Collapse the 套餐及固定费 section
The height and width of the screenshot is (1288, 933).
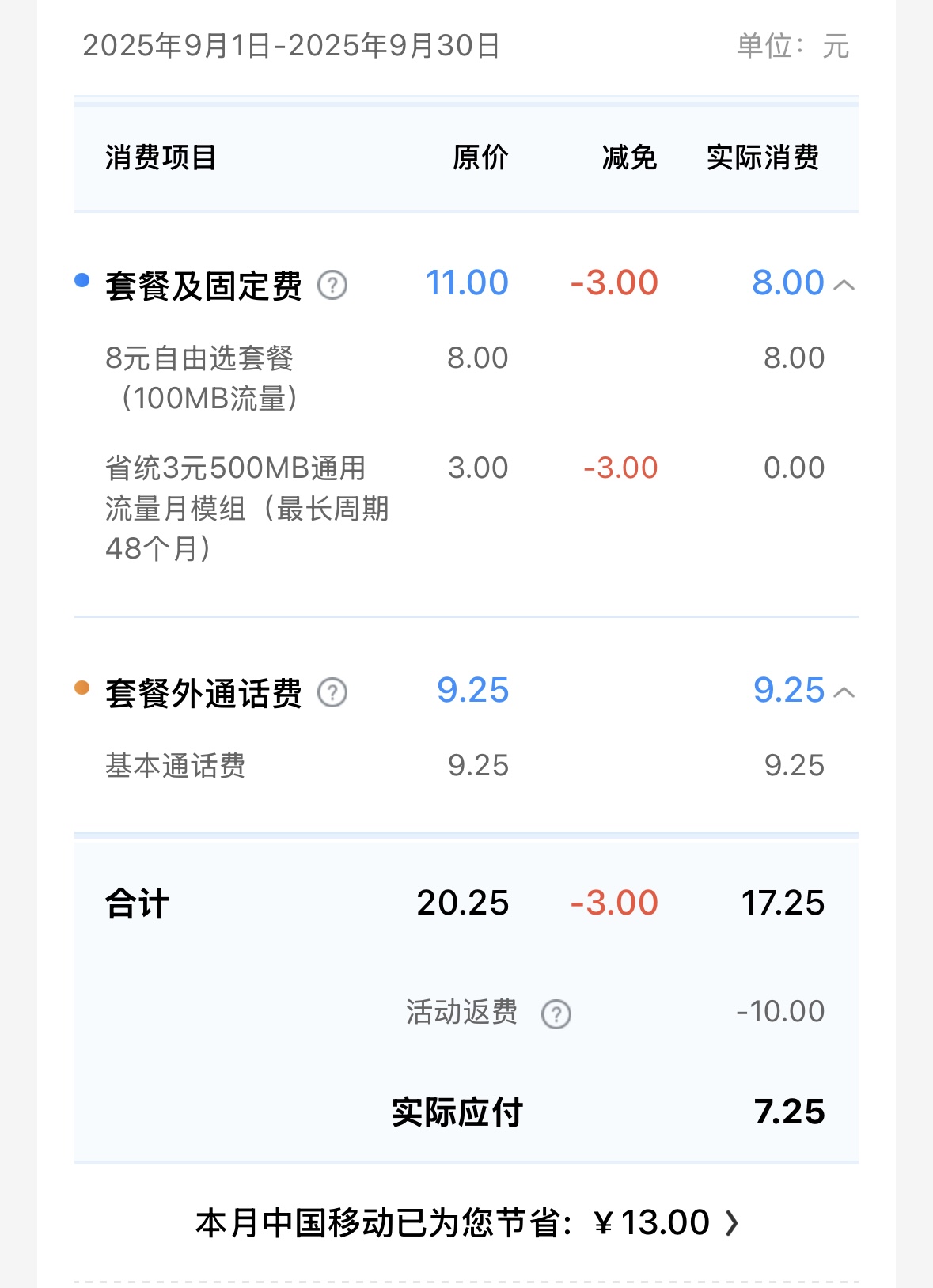(844, 285)
